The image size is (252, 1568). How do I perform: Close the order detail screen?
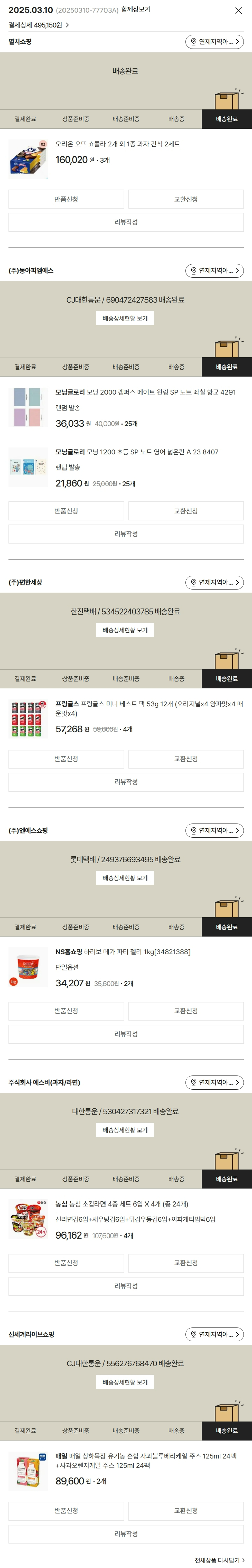(x=238, y=11)
